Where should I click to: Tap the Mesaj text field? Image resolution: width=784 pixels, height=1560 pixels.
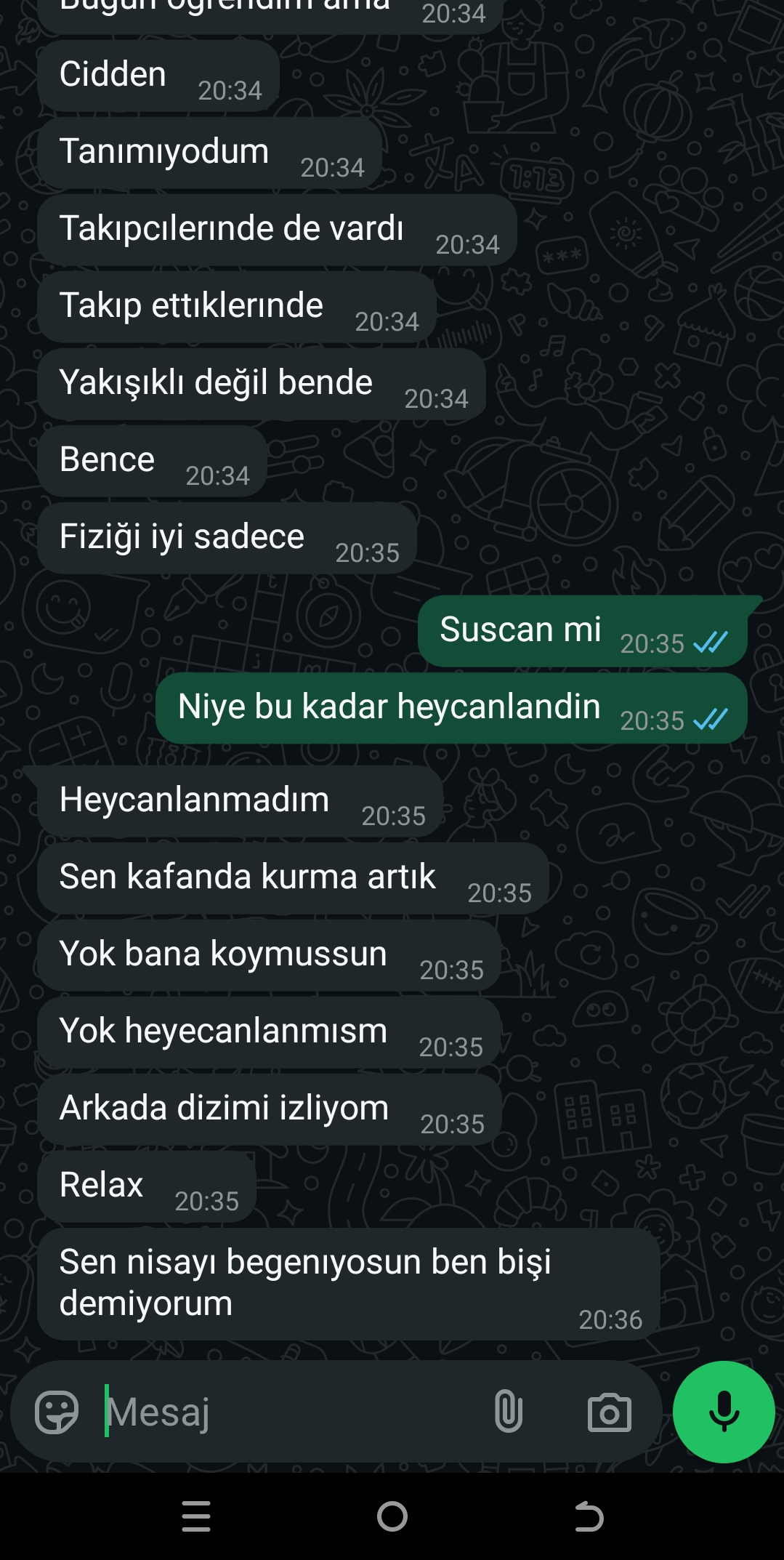(x=291, y=1412)
